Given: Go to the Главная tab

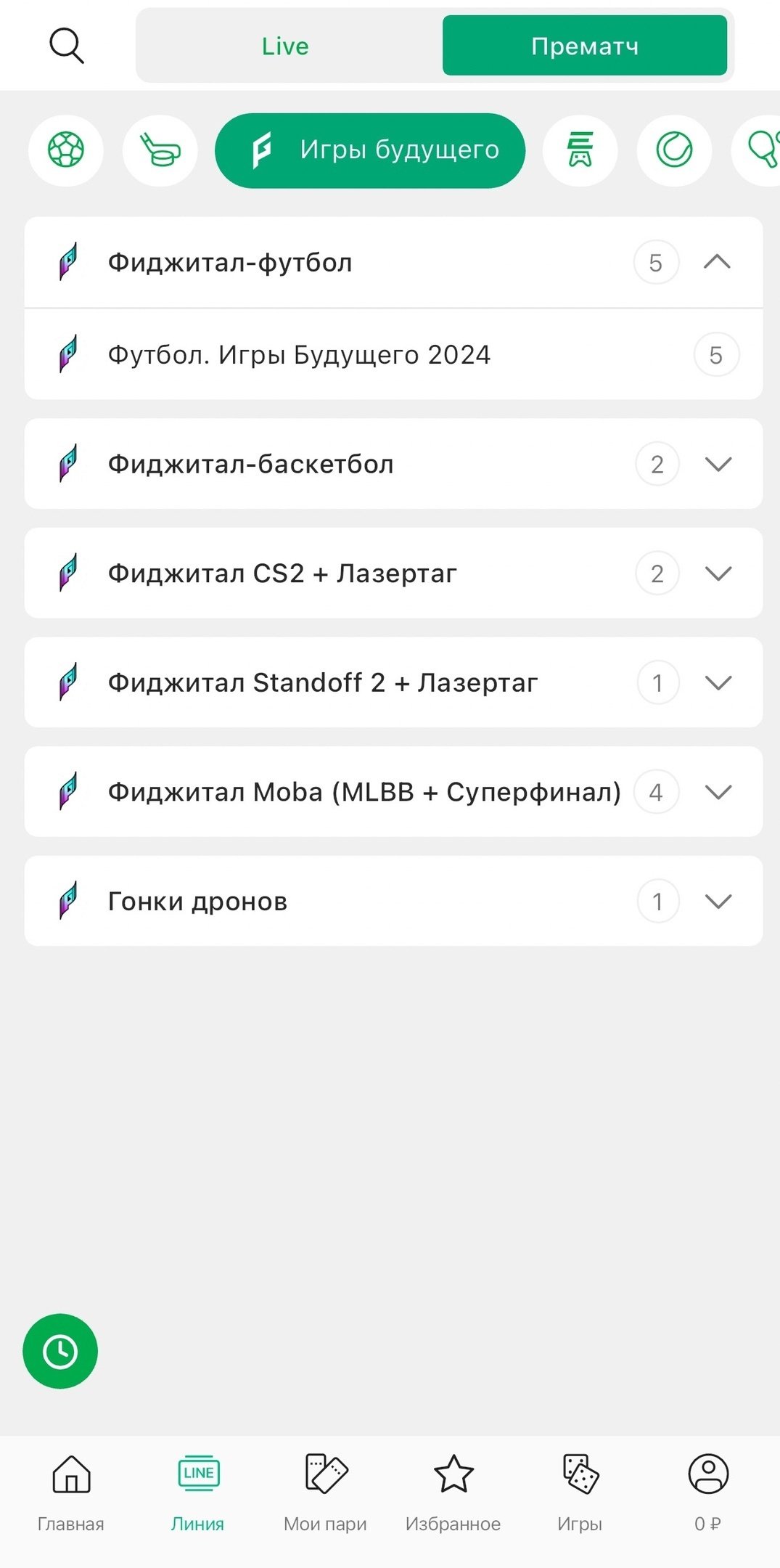Looking at the screenshot, I should pos(71,1493).
